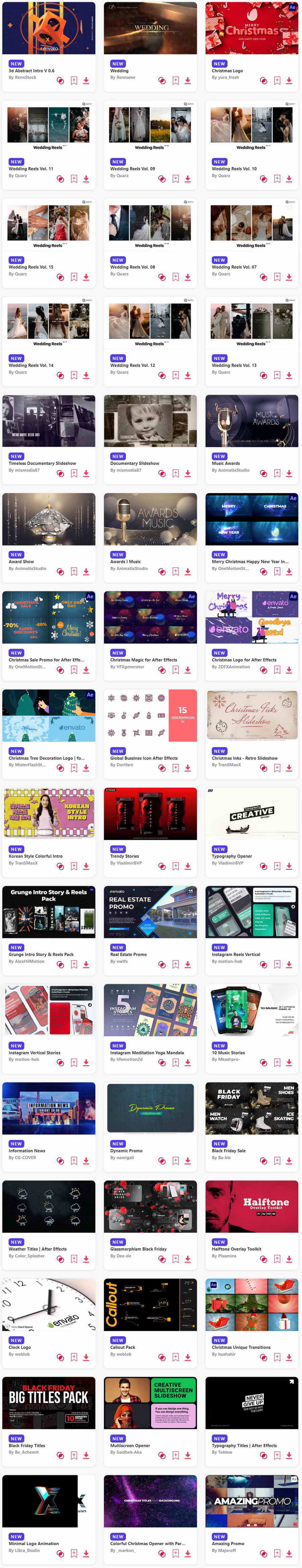Bookmark the Callout Pack by weblob

point(175,1357)
